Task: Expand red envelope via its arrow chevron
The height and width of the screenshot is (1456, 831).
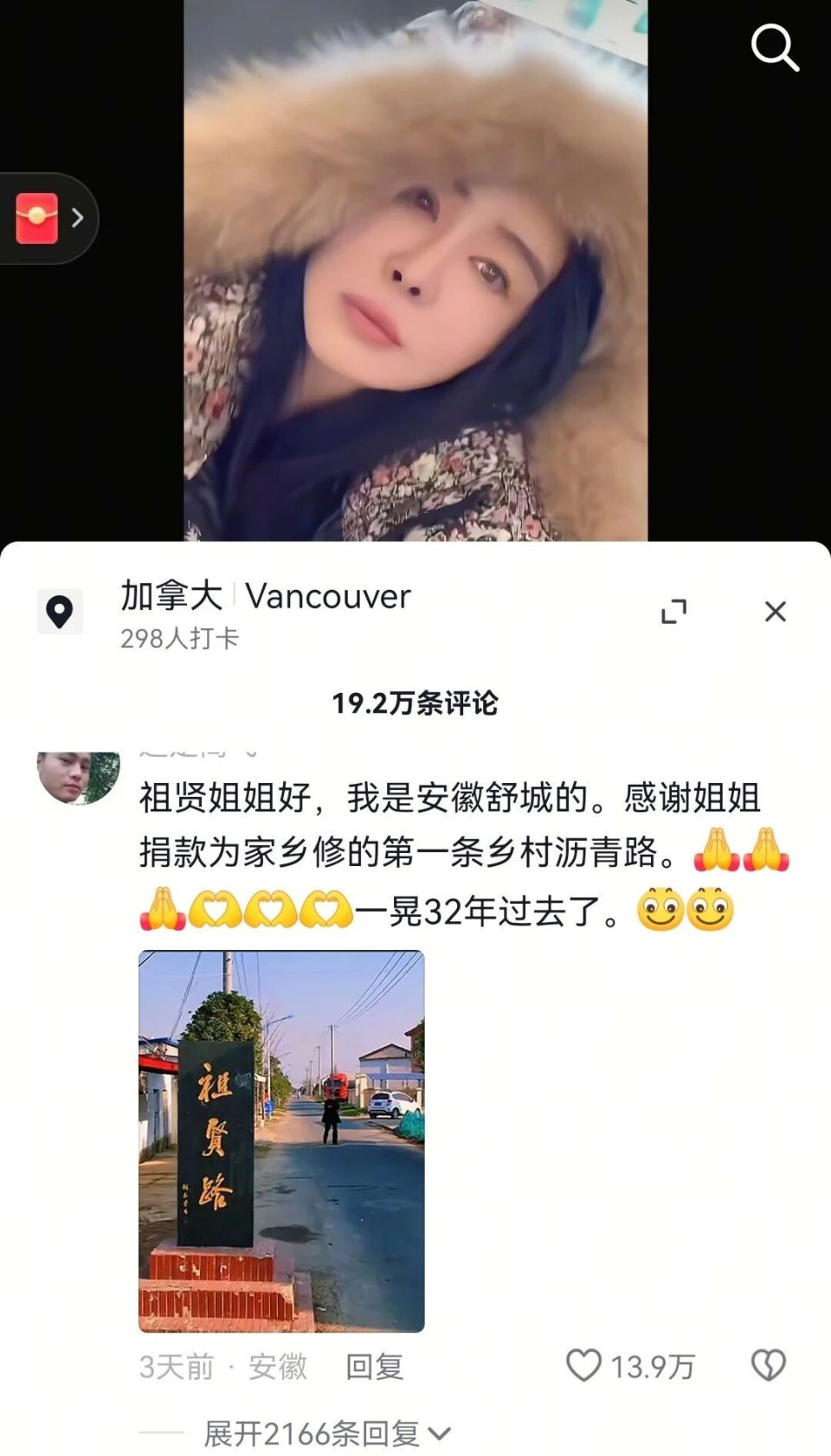Action: (x=80, y=218)
